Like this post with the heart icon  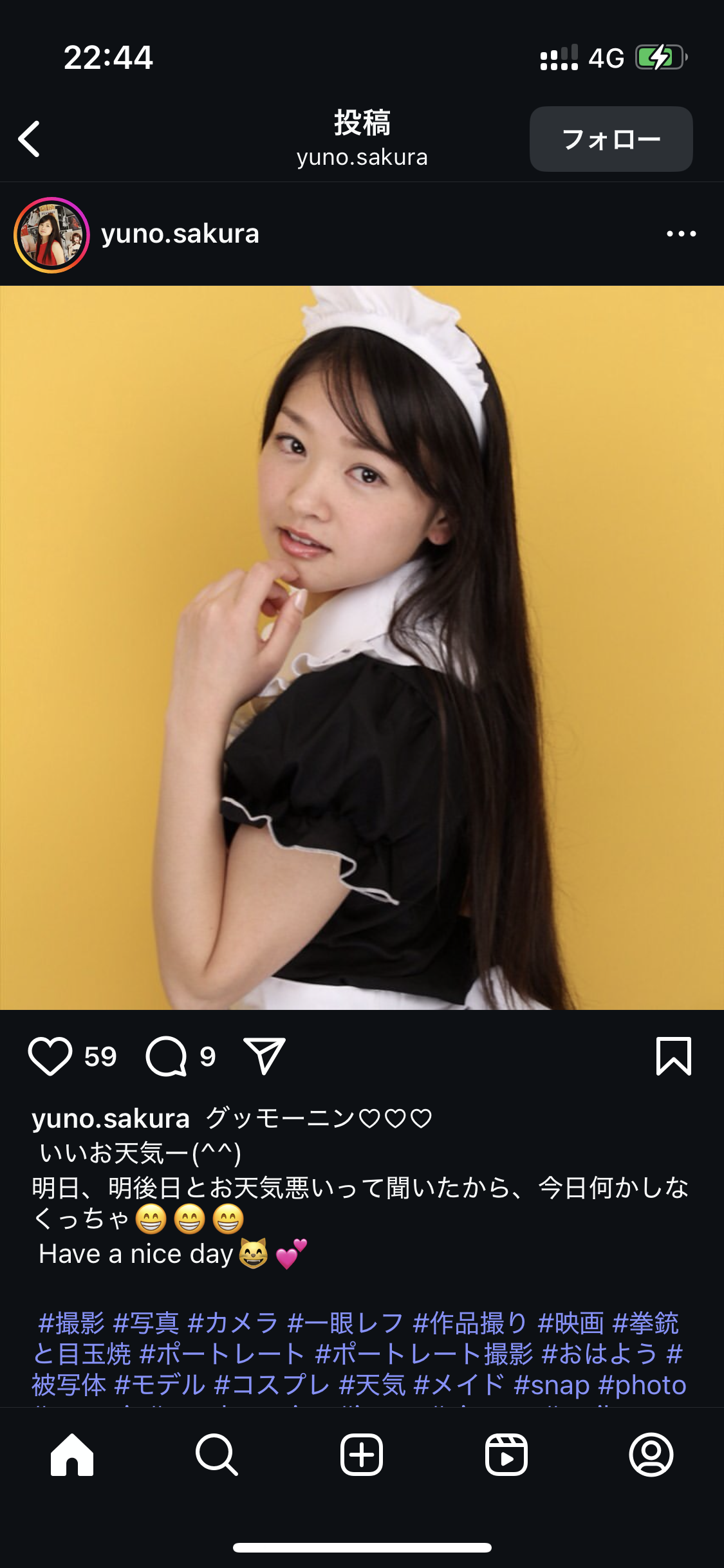tap(50, 1056)
